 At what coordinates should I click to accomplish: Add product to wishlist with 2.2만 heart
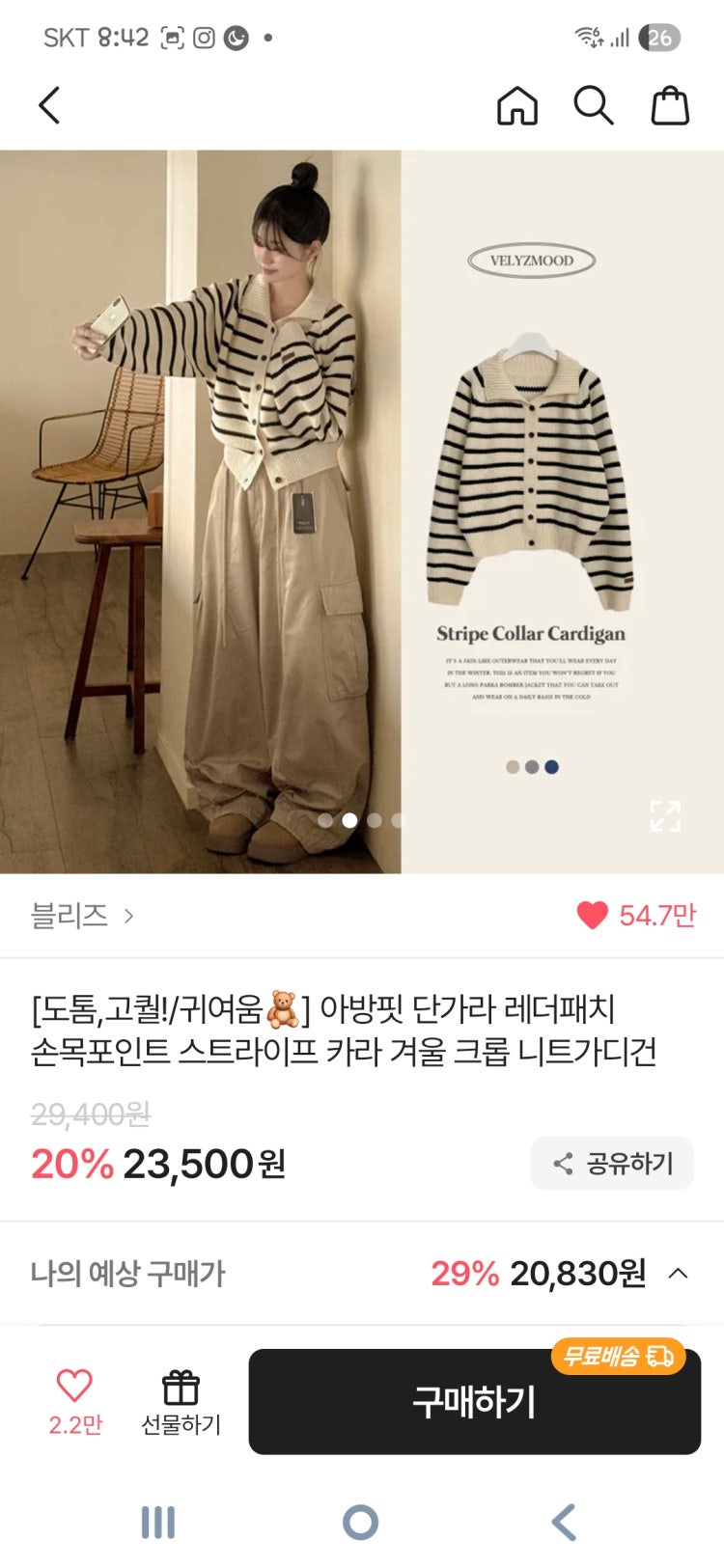[x=74, y=1401]
